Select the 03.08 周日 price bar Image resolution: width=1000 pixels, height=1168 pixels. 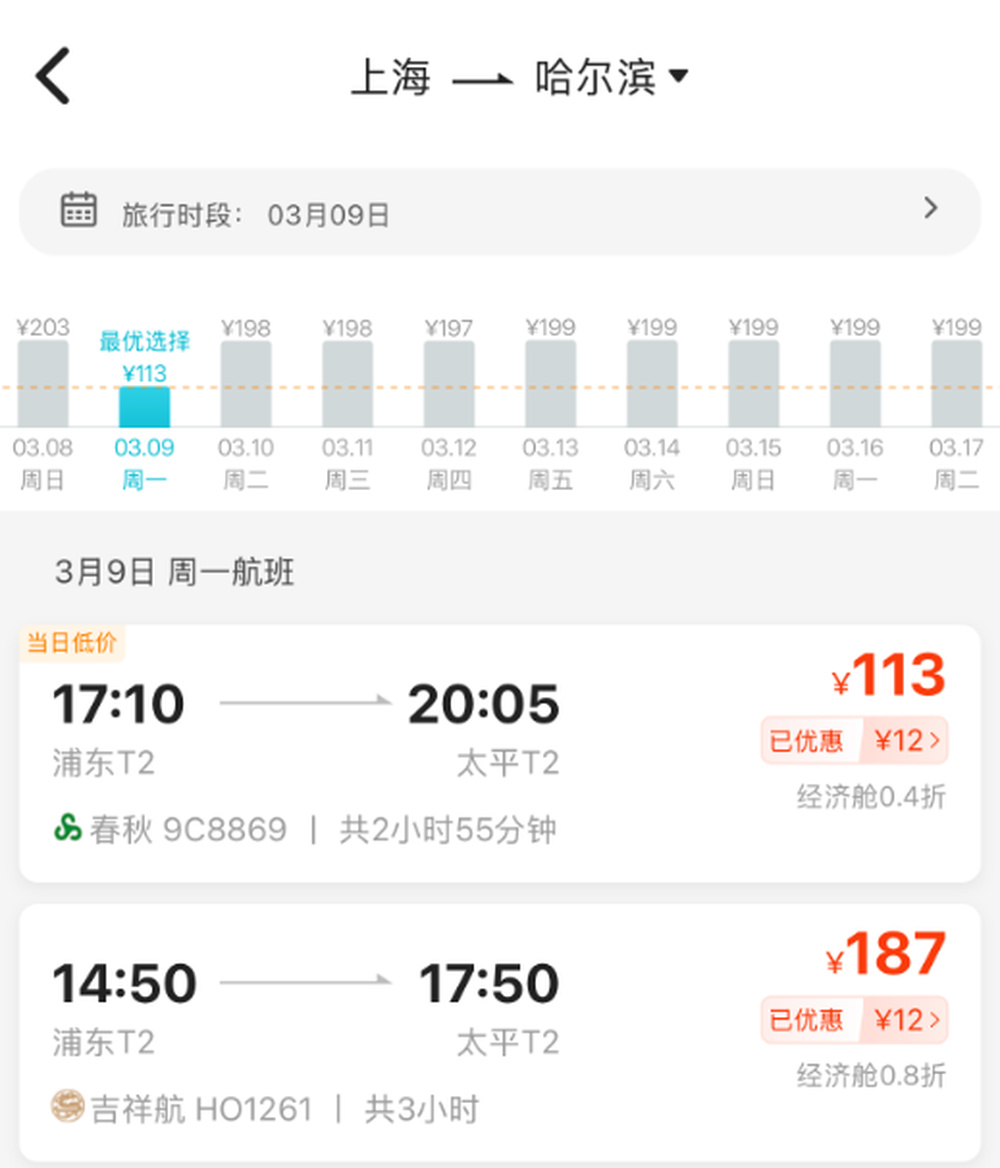(43, 384)
